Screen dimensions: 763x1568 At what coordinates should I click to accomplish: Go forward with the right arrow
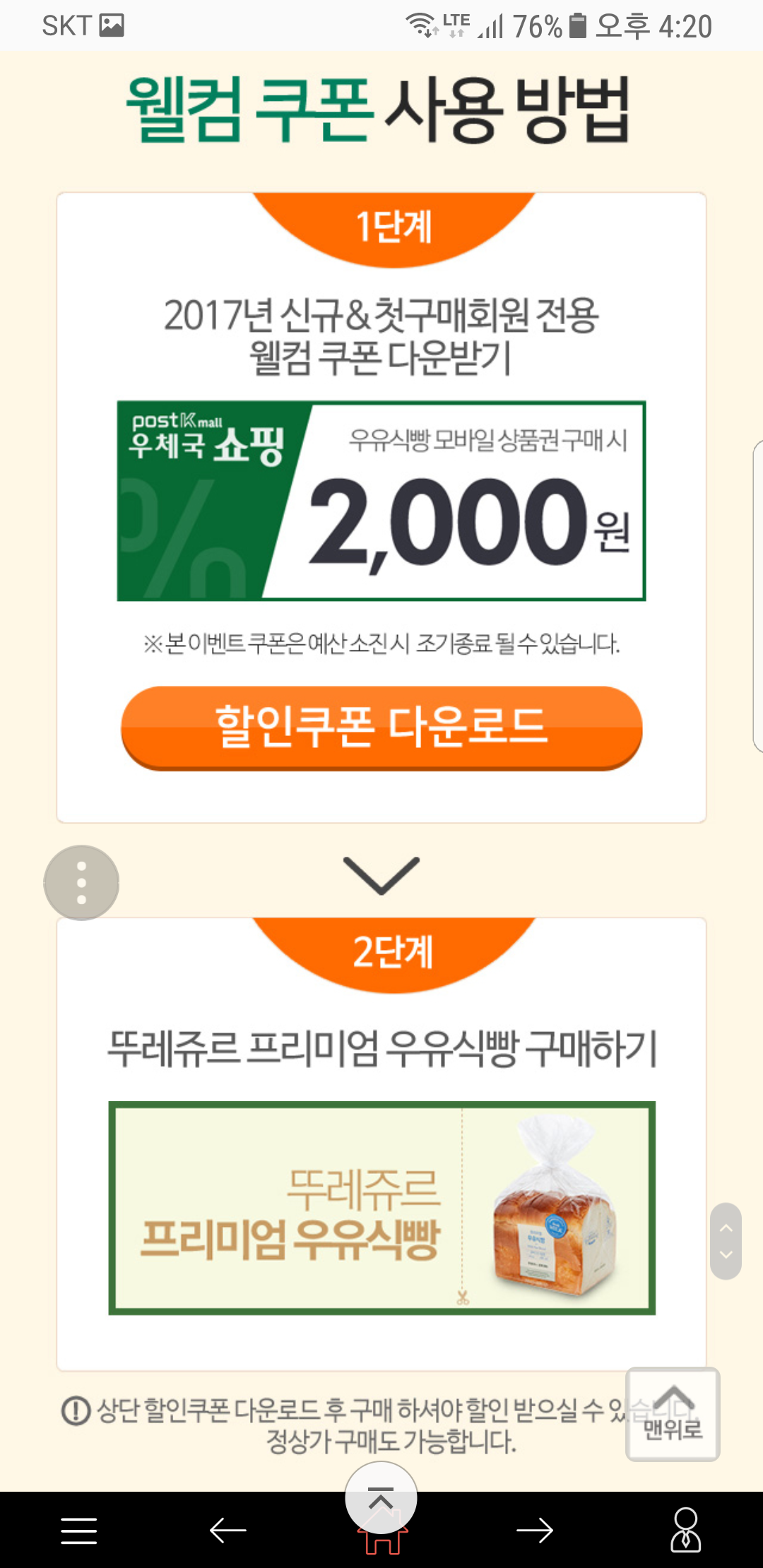[x=535, y=1531]
